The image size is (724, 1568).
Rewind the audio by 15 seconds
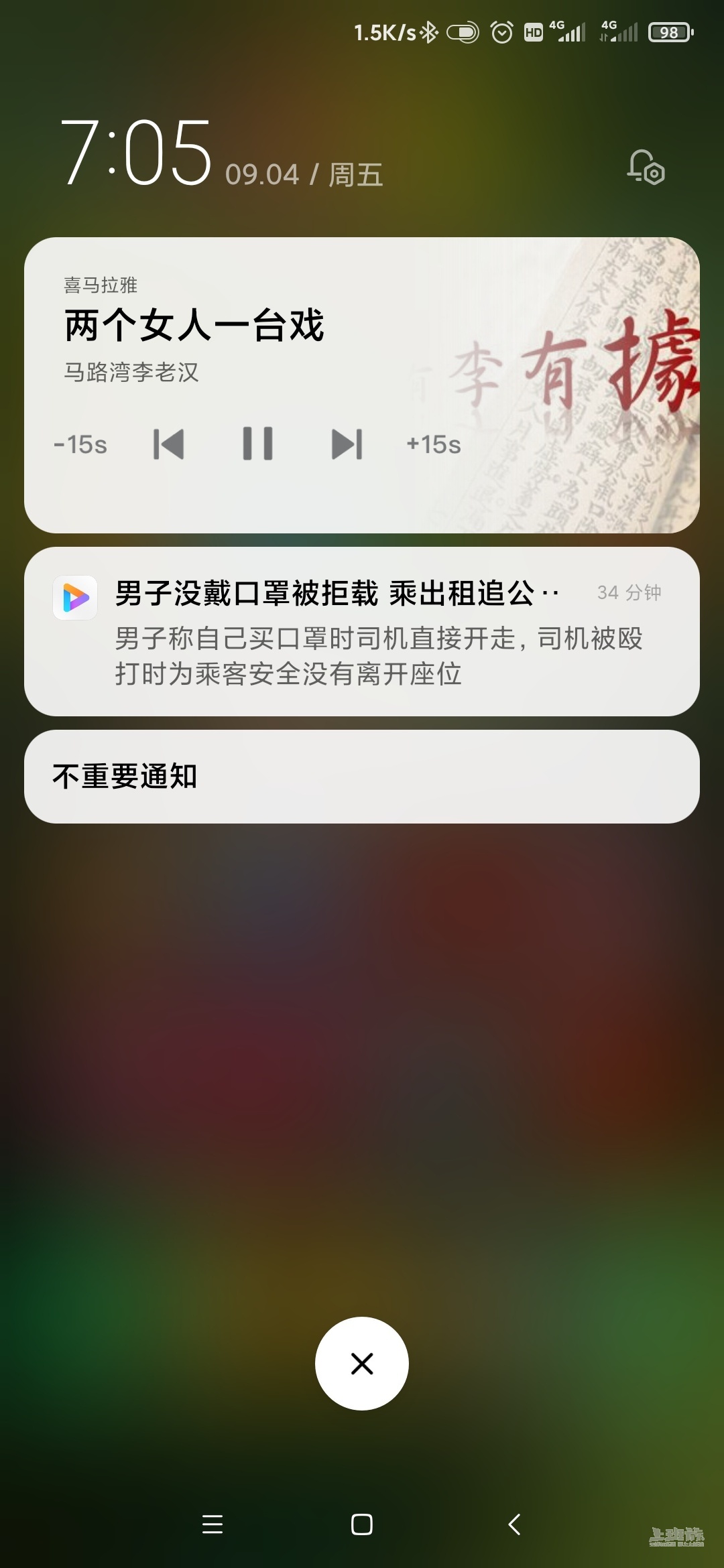point(80,444)
